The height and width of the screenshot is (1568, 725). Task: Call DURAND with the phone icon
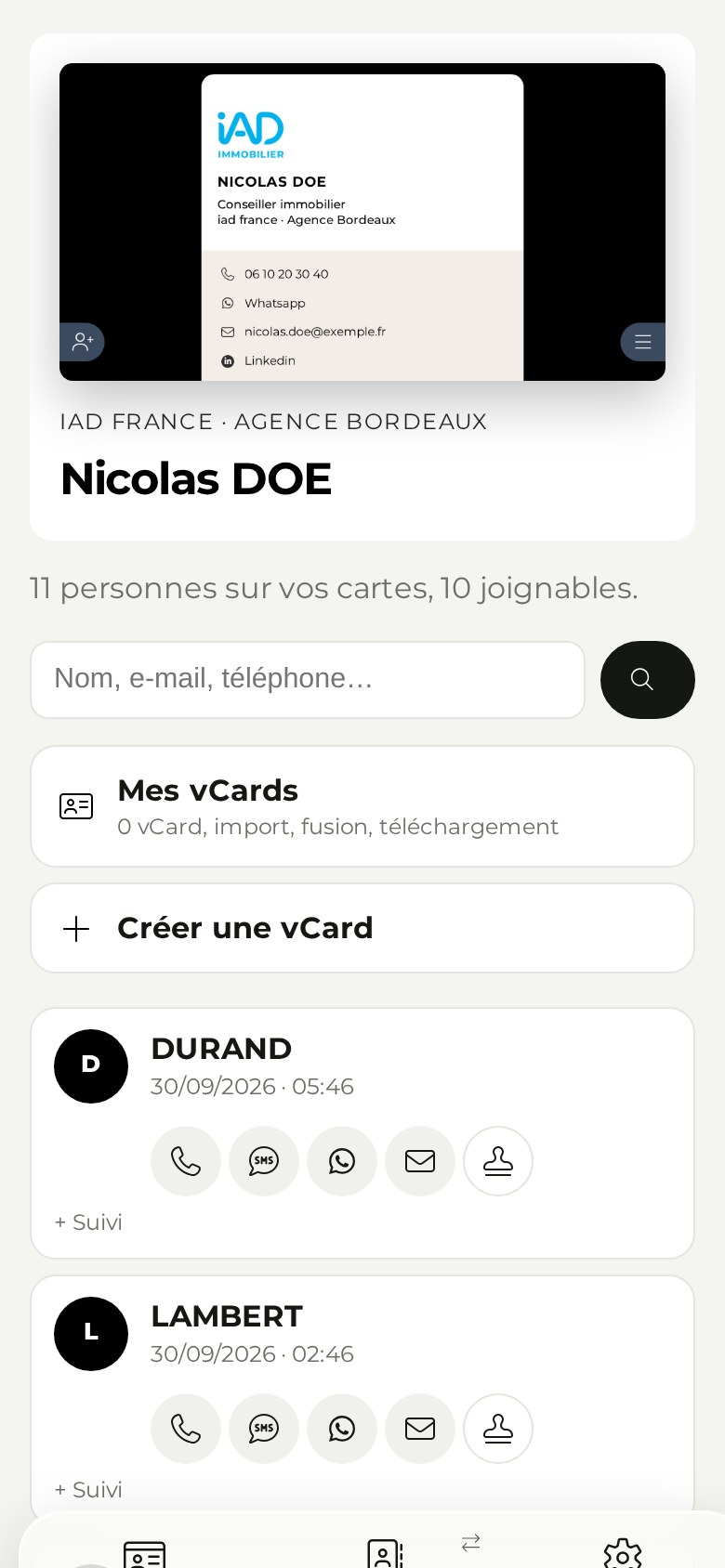pos(186,1161)
